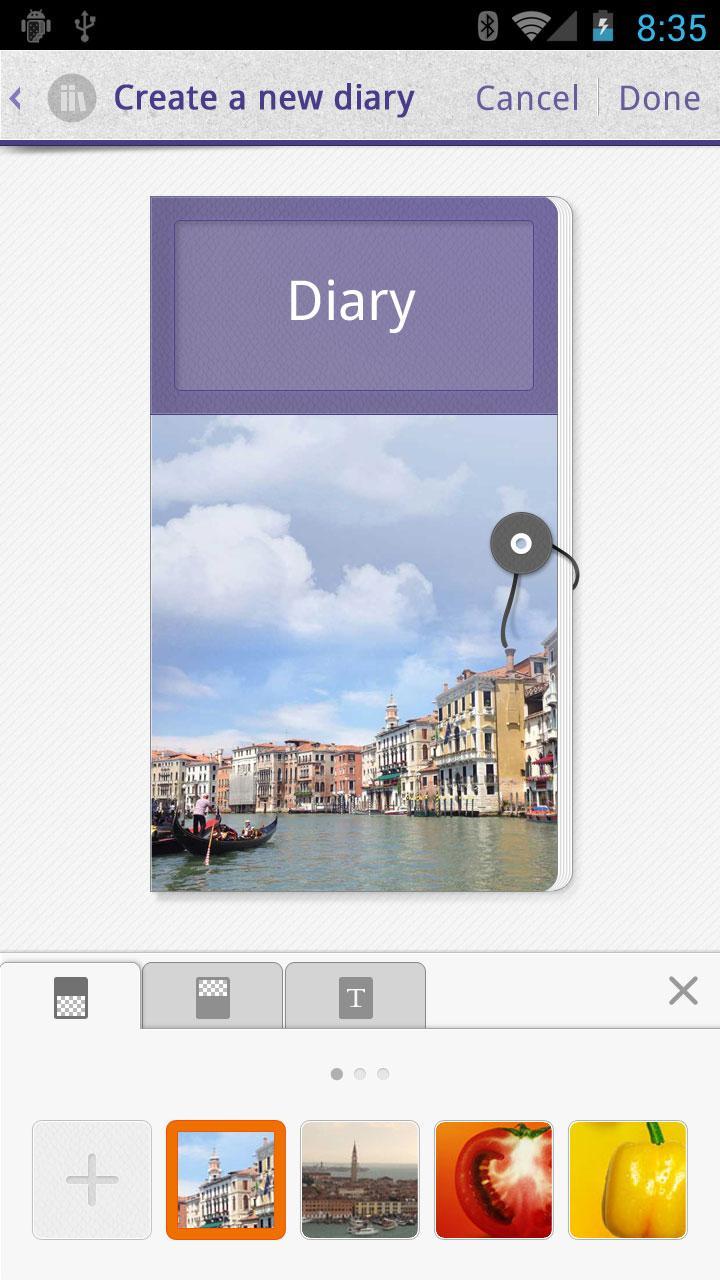Click the app logo beside the title

pos(70,97)
